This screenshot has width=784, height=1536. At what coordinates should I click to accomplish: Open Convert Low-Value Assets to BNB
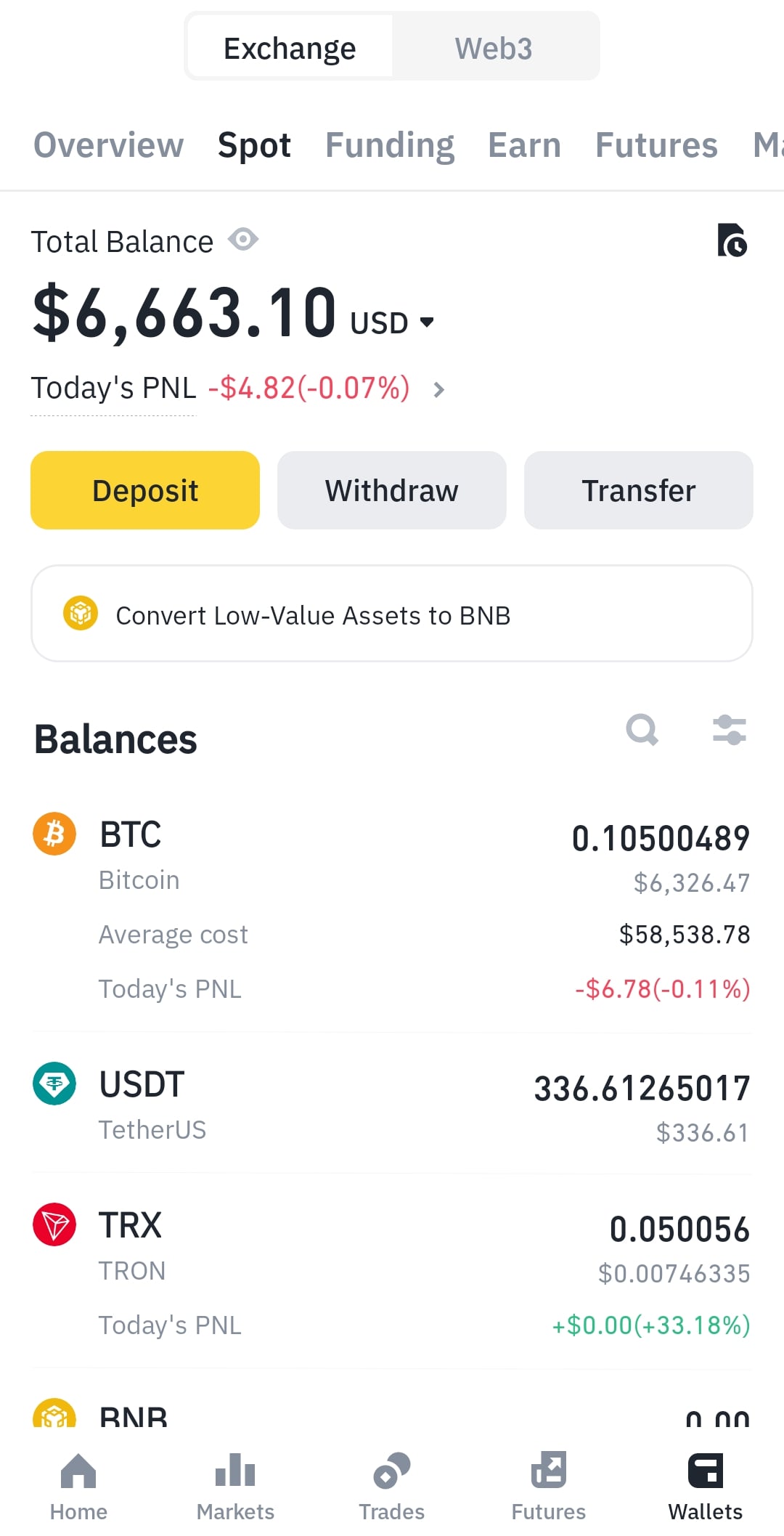(392, 614)
